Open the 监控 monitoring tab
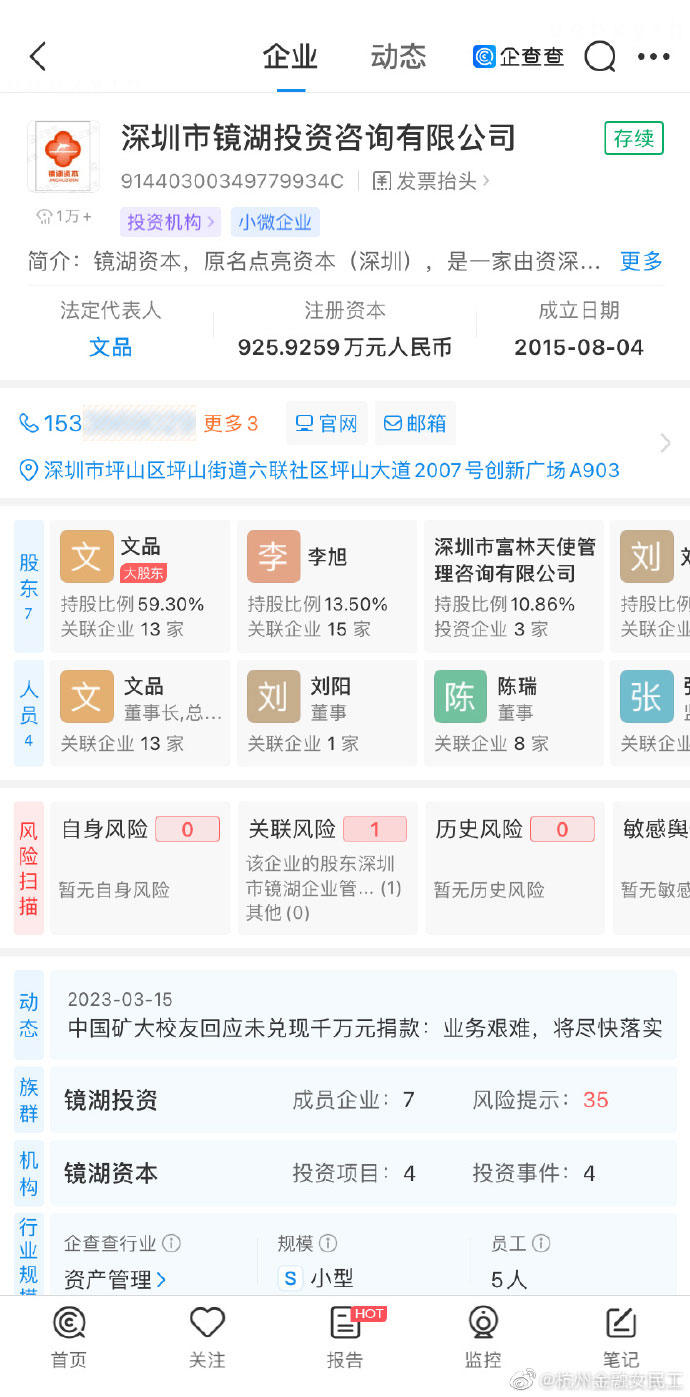690x1397 pixels. click(x=483, y=1338)
